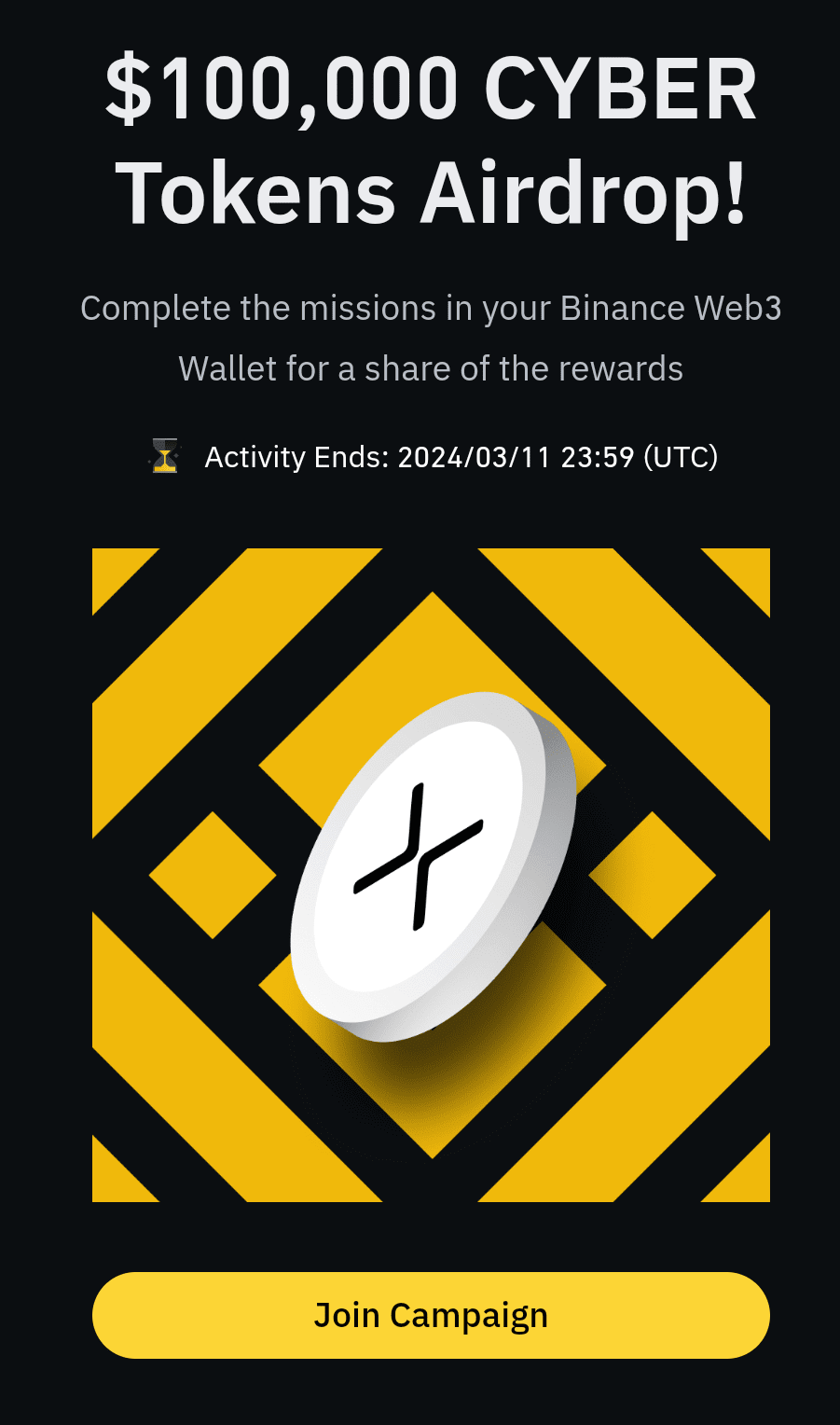Click the hourglass icon beside Activity Ends
This screenshot has width=840, height=1425.
pyautogui.click(x=164, y=457)
